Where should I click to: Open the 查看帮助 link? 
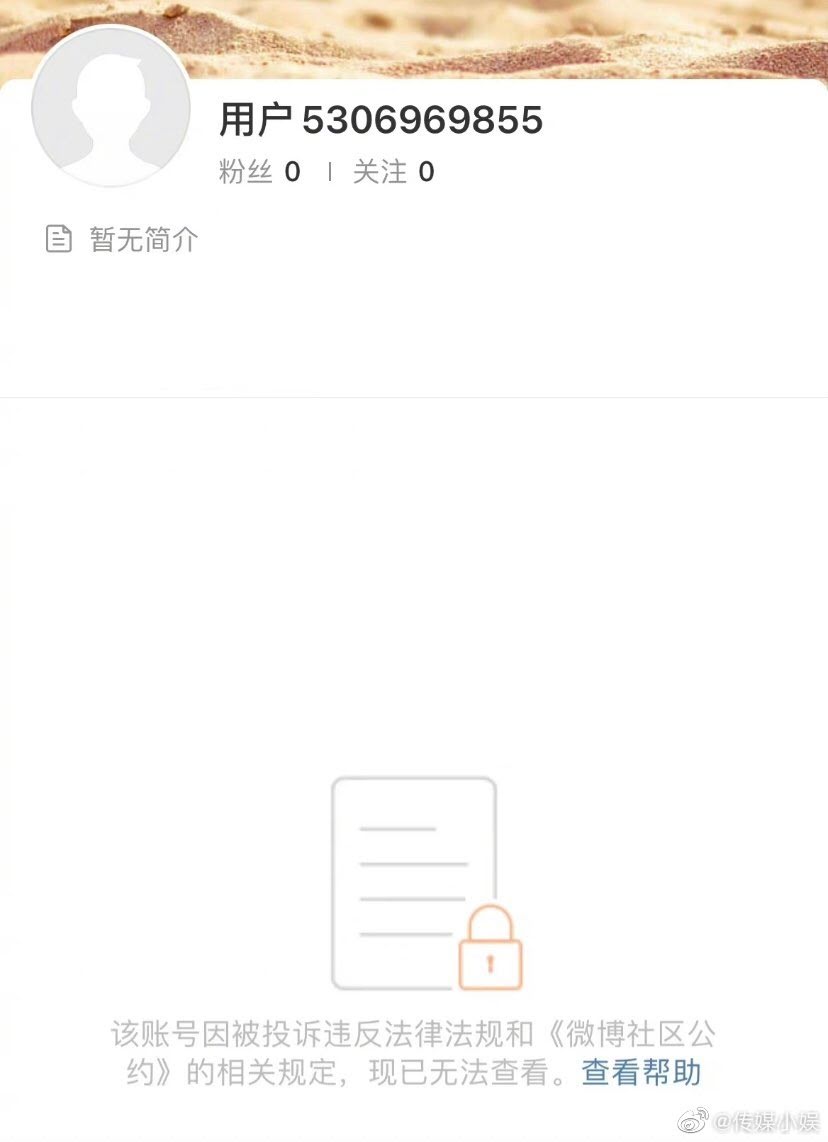641,1072
